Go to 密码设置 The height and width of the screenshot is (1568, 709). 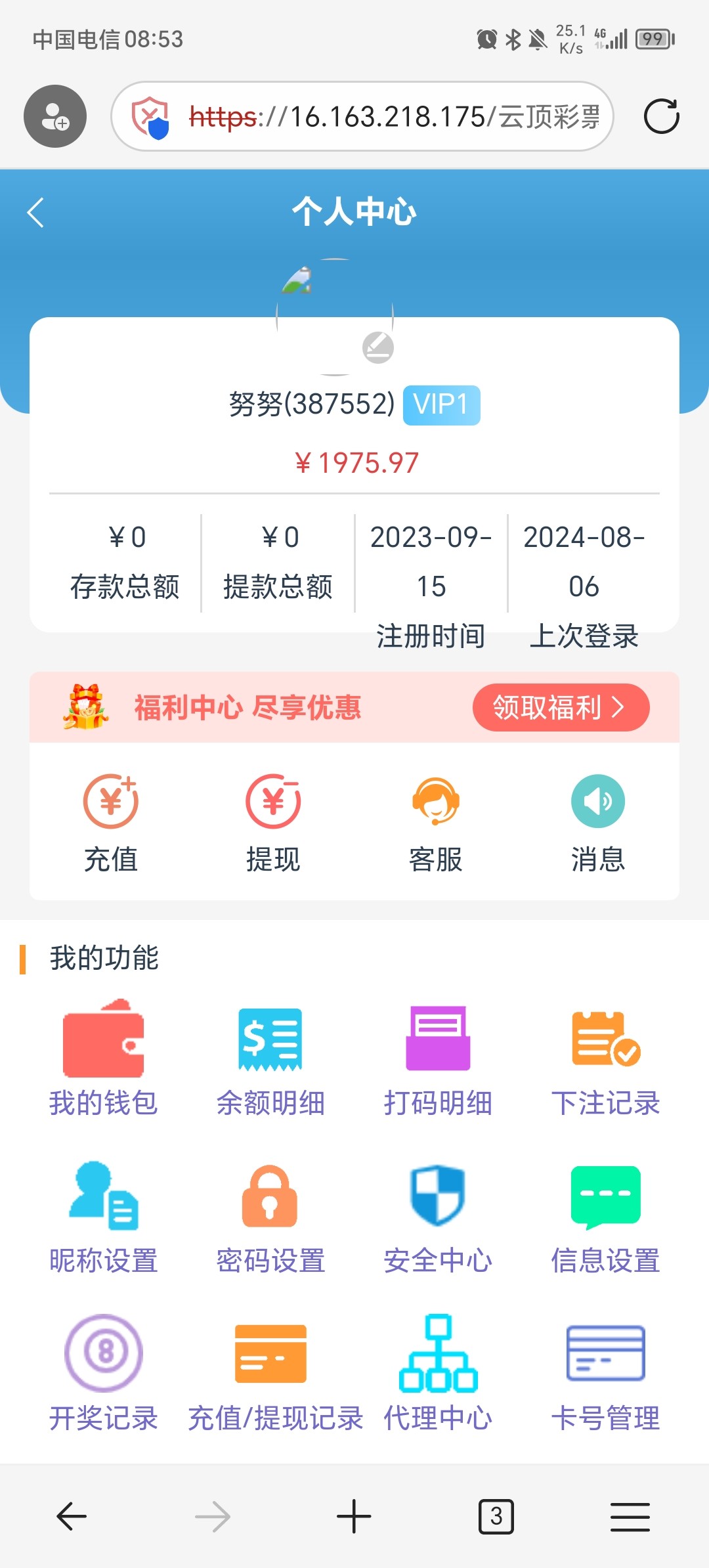(270, 1216)
